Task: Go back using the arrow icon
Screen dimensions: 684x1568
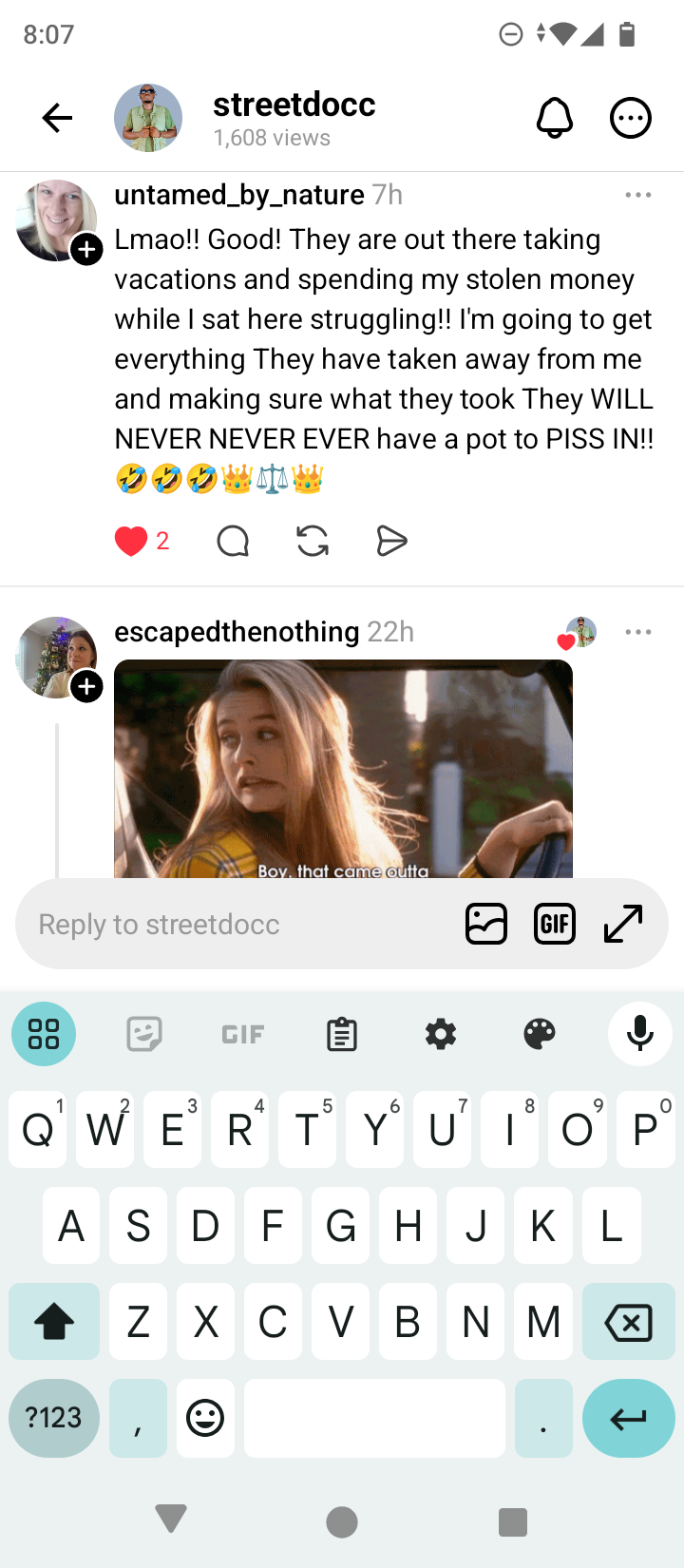Action: (58, 118)
